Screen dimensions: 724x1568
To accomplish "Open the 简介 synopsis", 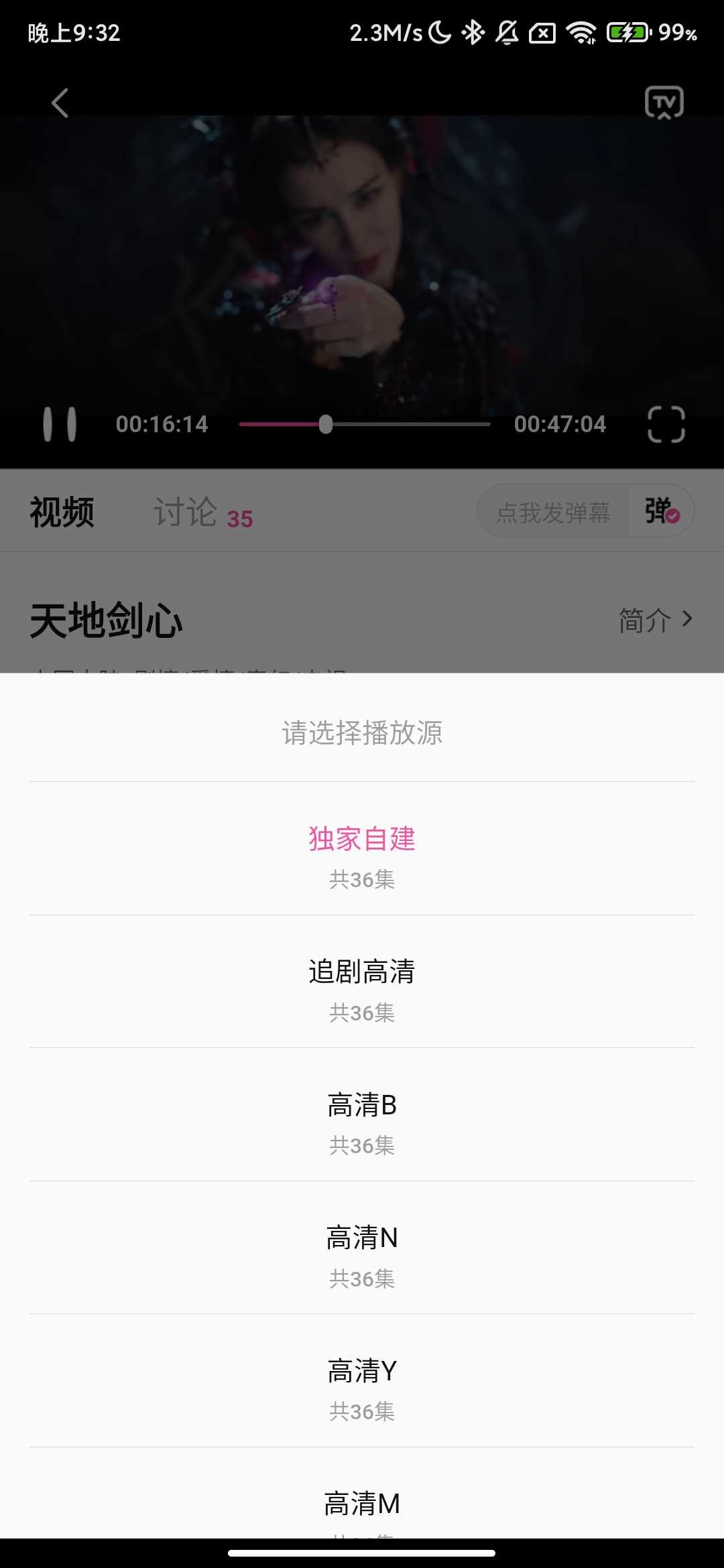I will tap(654, 620).
